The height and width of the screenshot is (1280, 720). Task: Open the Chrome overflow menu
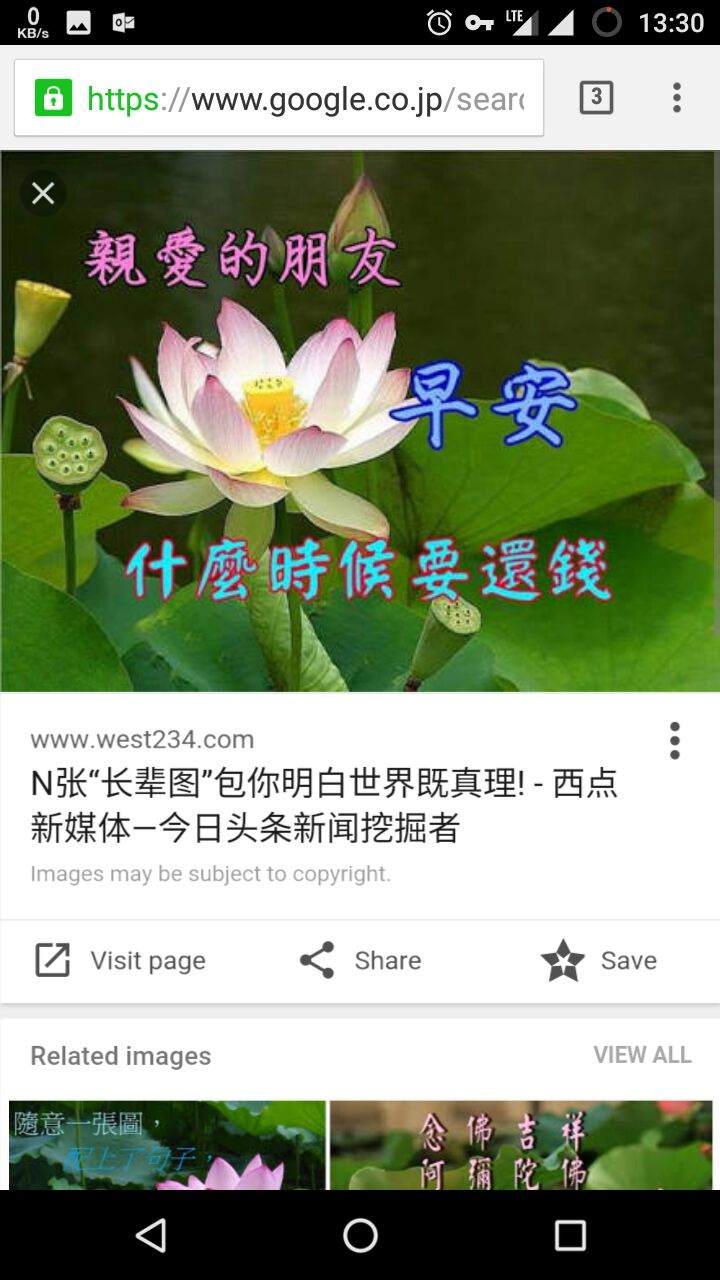tap(677, 97)
